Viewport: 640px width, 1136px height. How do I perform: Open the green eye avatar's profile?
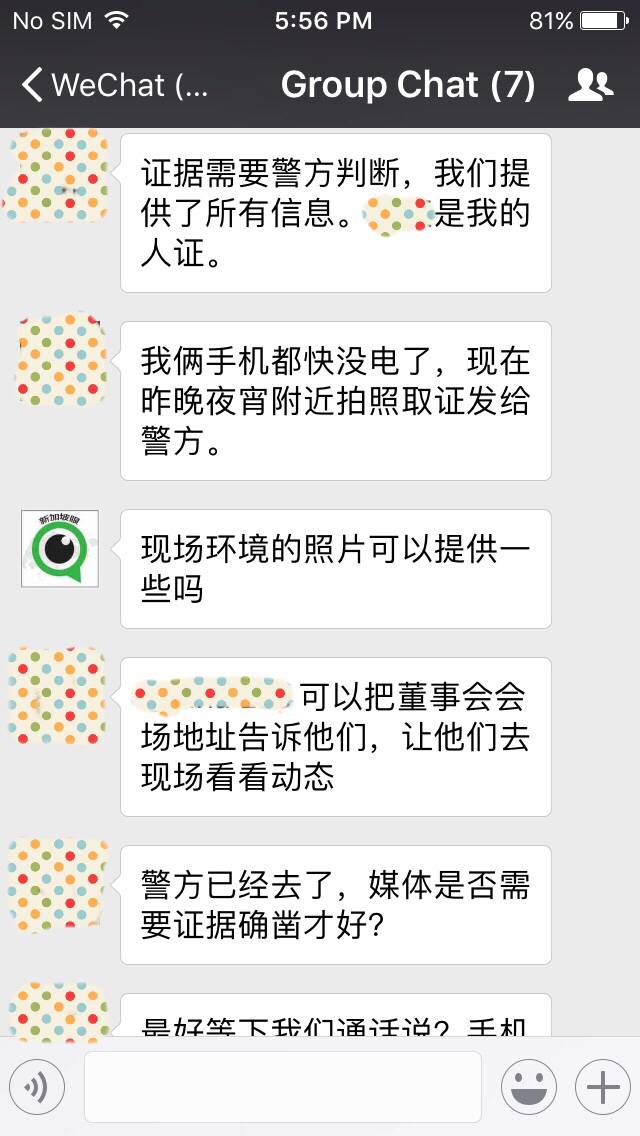click(60, 548)
